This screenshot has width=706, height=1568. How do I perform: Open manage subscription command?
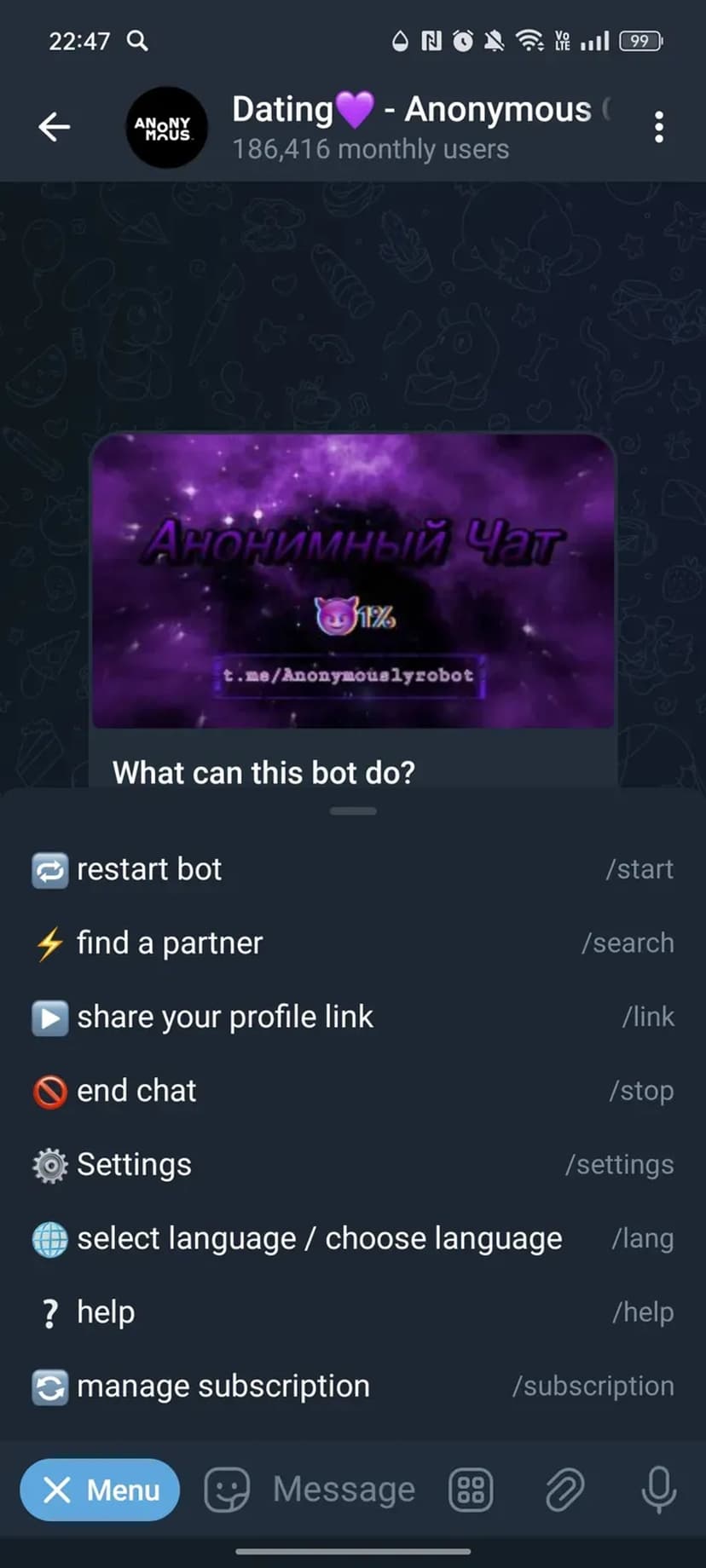point(352,1386)
